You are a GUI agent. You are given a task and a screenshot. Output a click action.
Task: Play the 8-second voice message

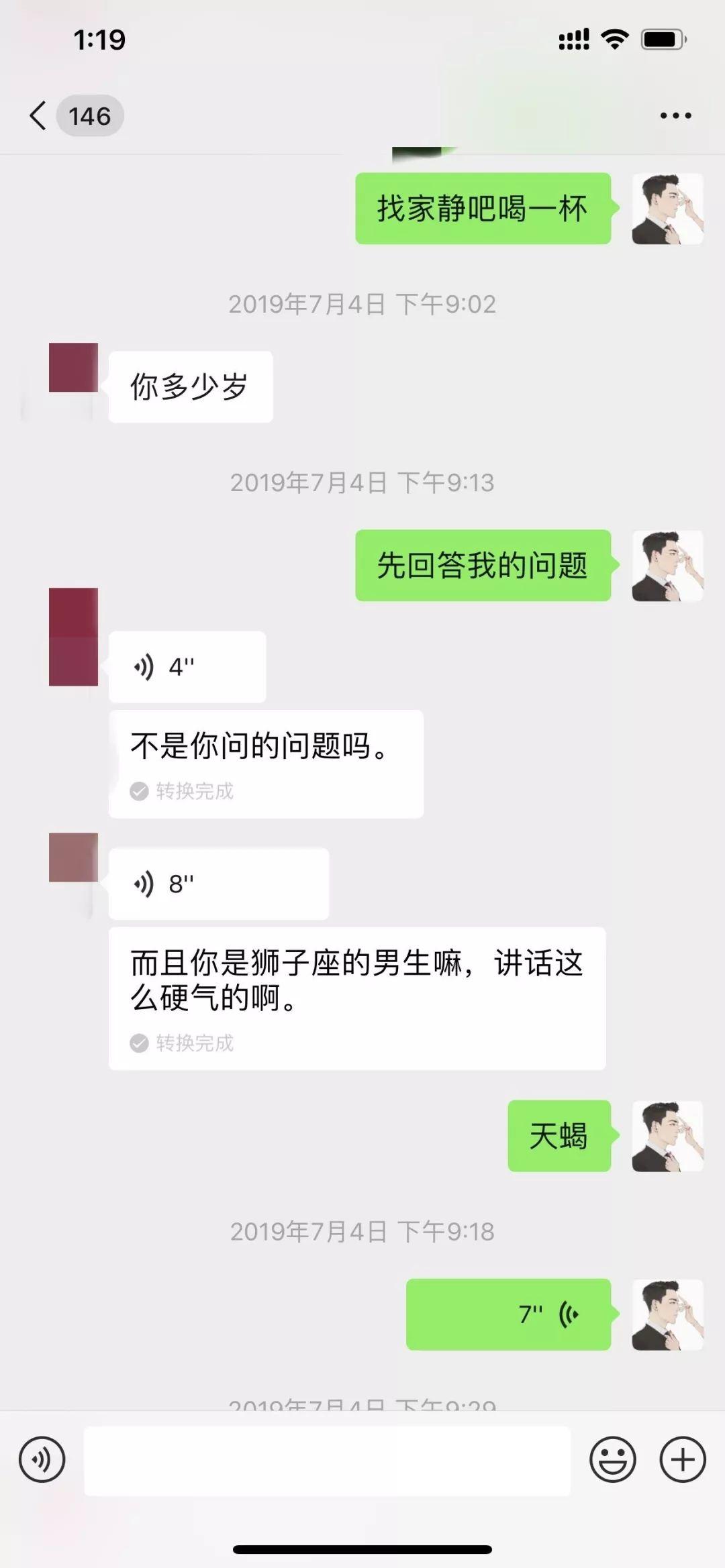click(218, 884)
